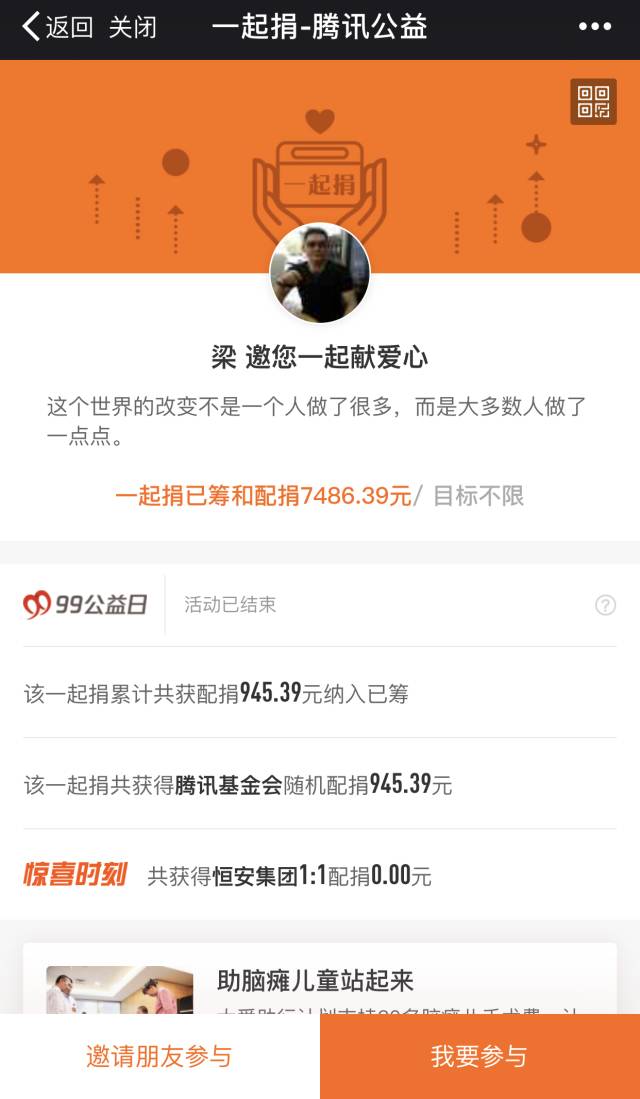Go back with the 返回 button

(x=57, y=27)
